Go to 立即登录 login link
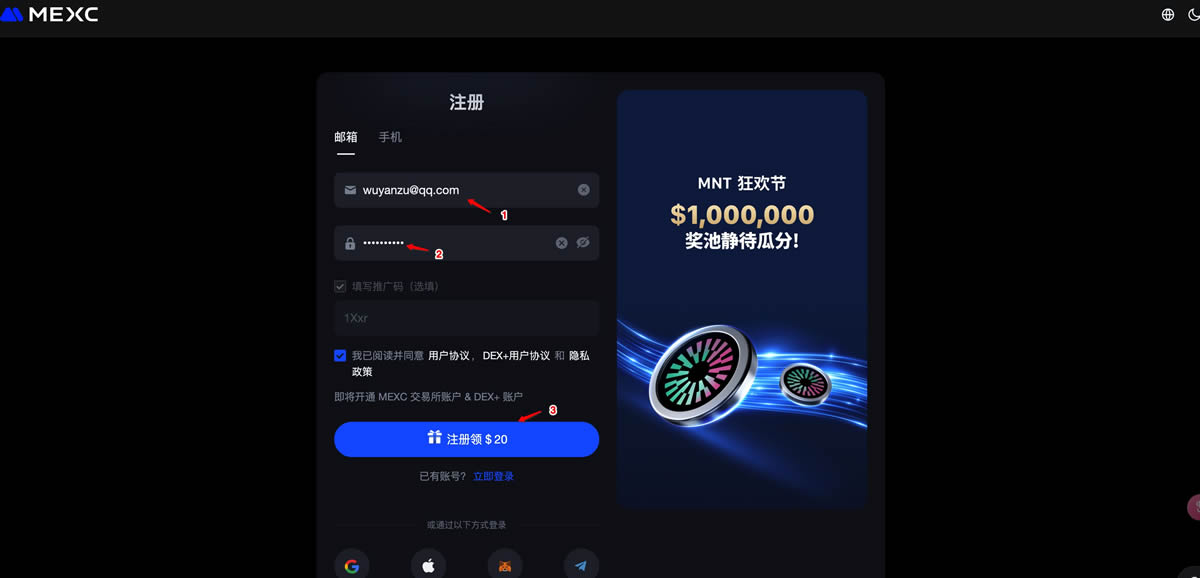This screenshot has width=1200, height=578. (x=493, y=477)
